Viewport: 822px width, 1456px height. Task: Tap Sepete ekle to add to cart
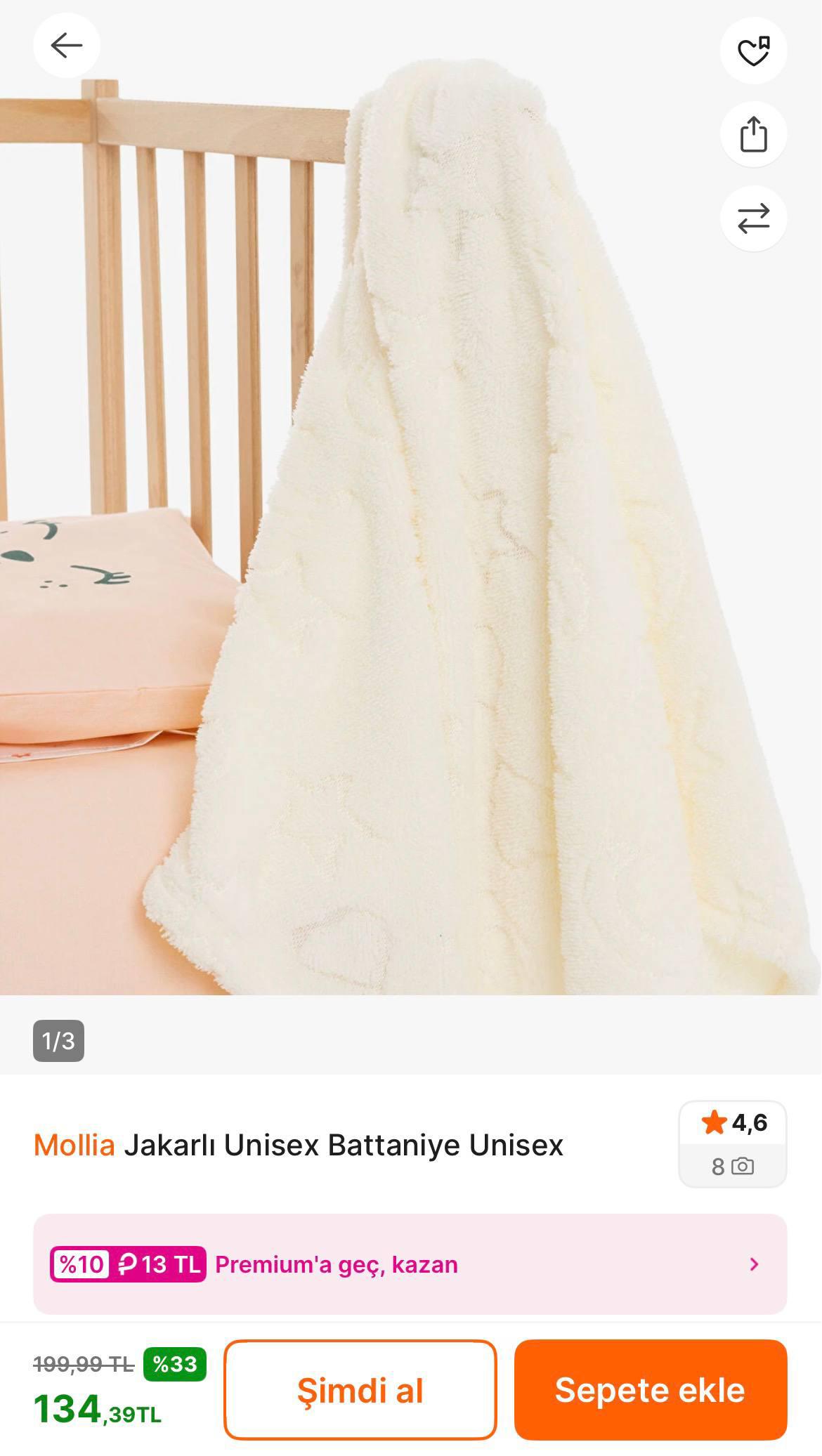pyautogui.click(x=650, y=1391)
